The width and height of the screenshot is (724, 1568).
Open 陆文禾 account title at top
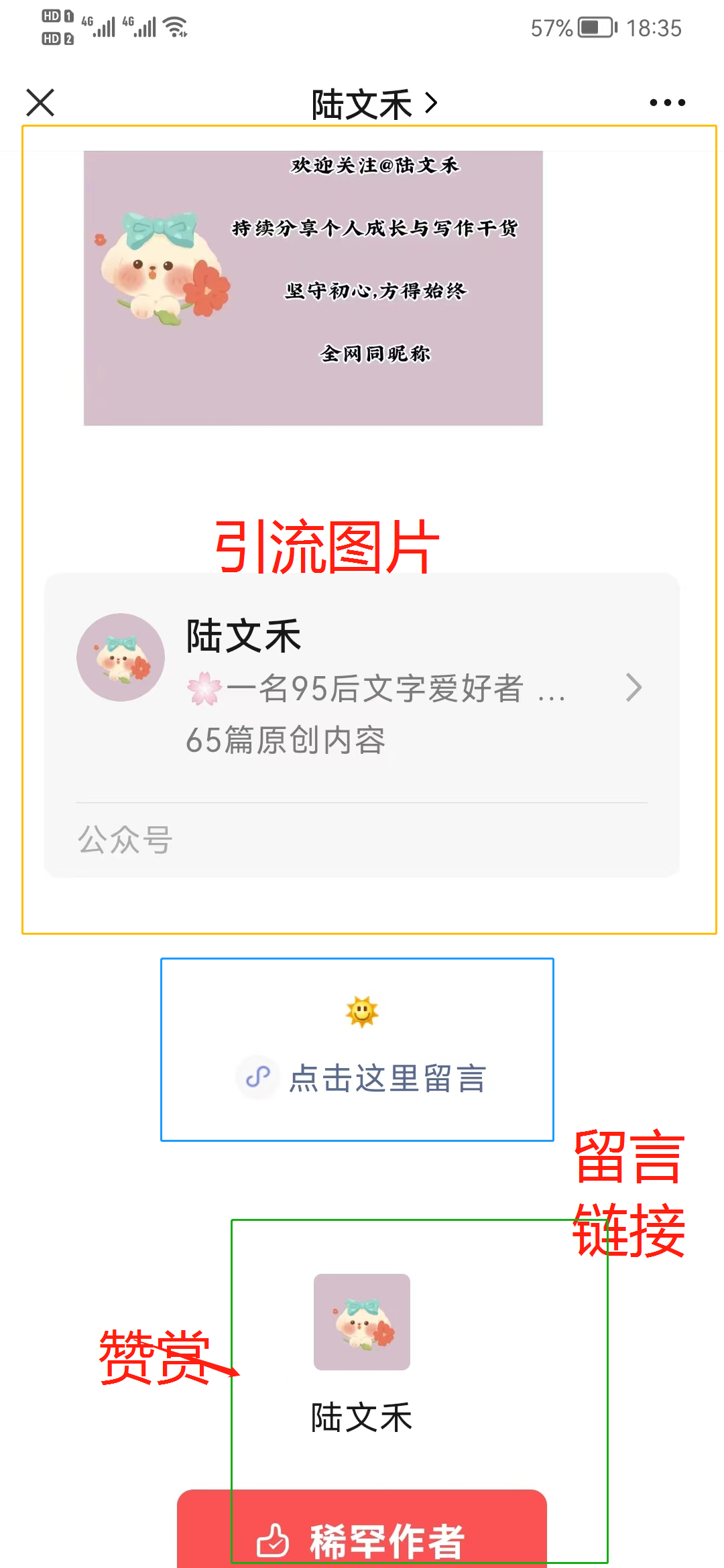pos(374,104)
